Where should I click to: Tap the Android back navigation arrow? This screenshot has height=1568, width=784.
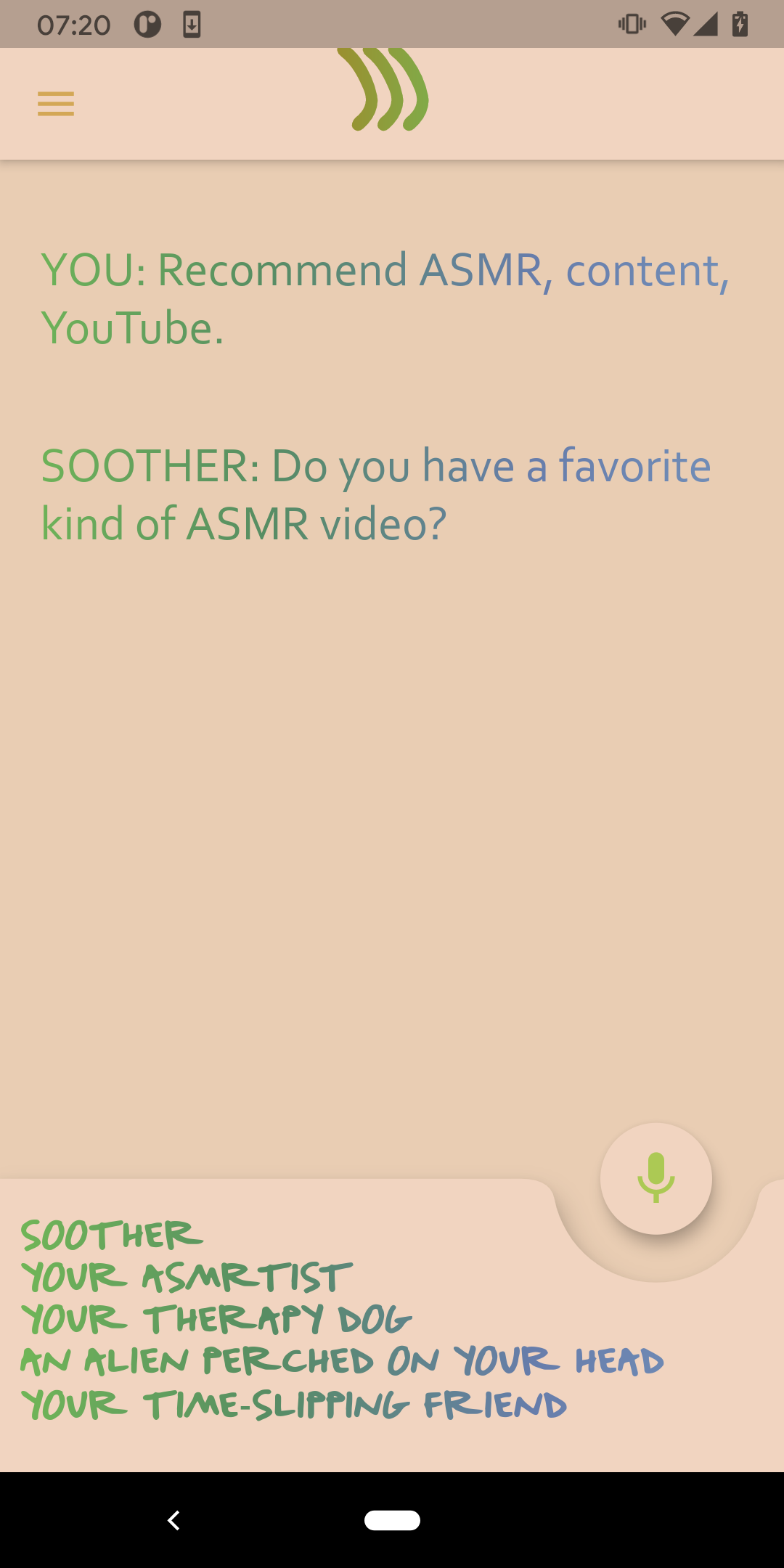click(x=174, y=1521)
